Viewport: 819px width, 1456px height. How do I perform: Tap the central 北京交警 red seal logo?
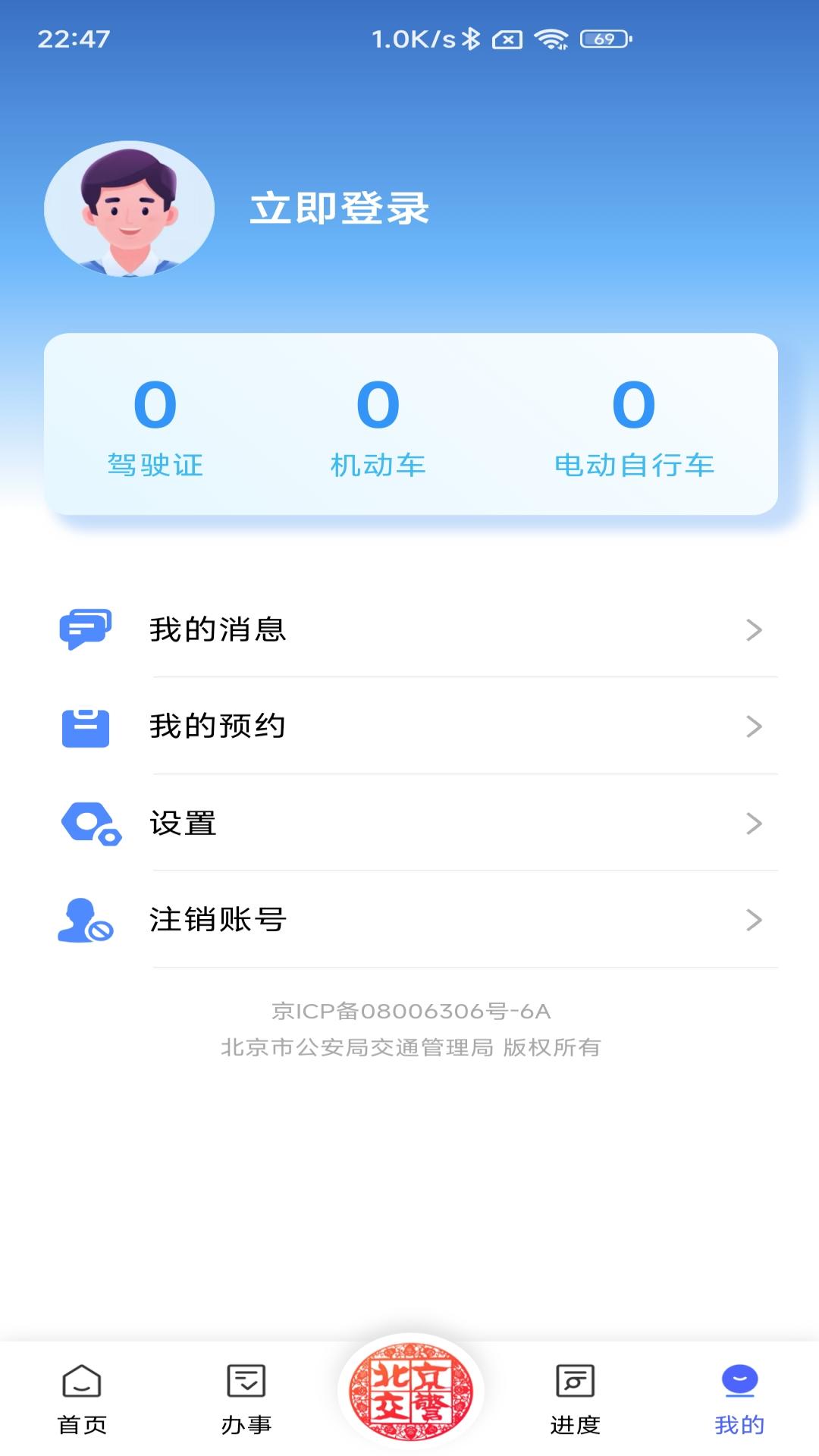coord(409,1403)
